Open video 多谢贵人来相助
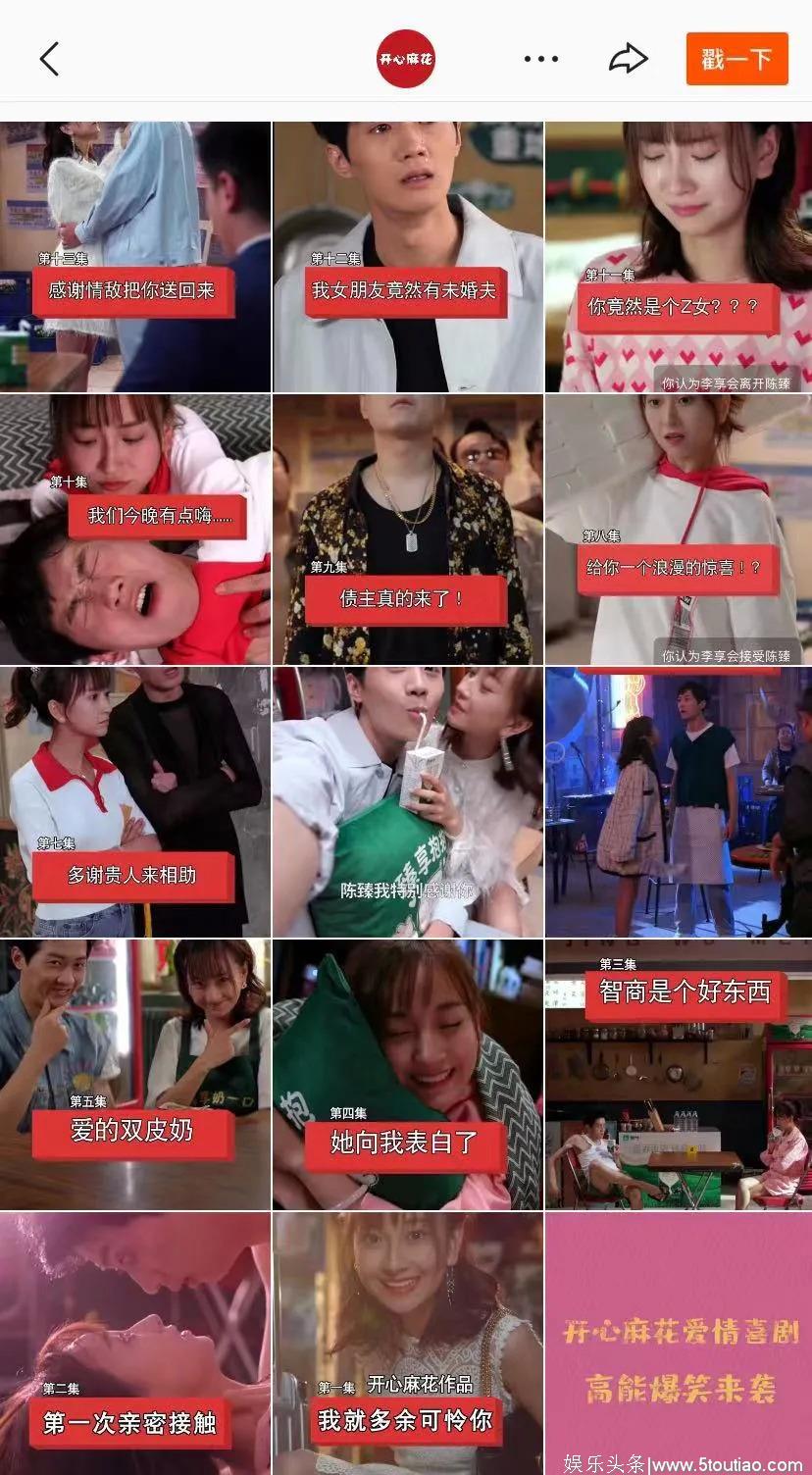812x1475 pixels. (135, 802)
